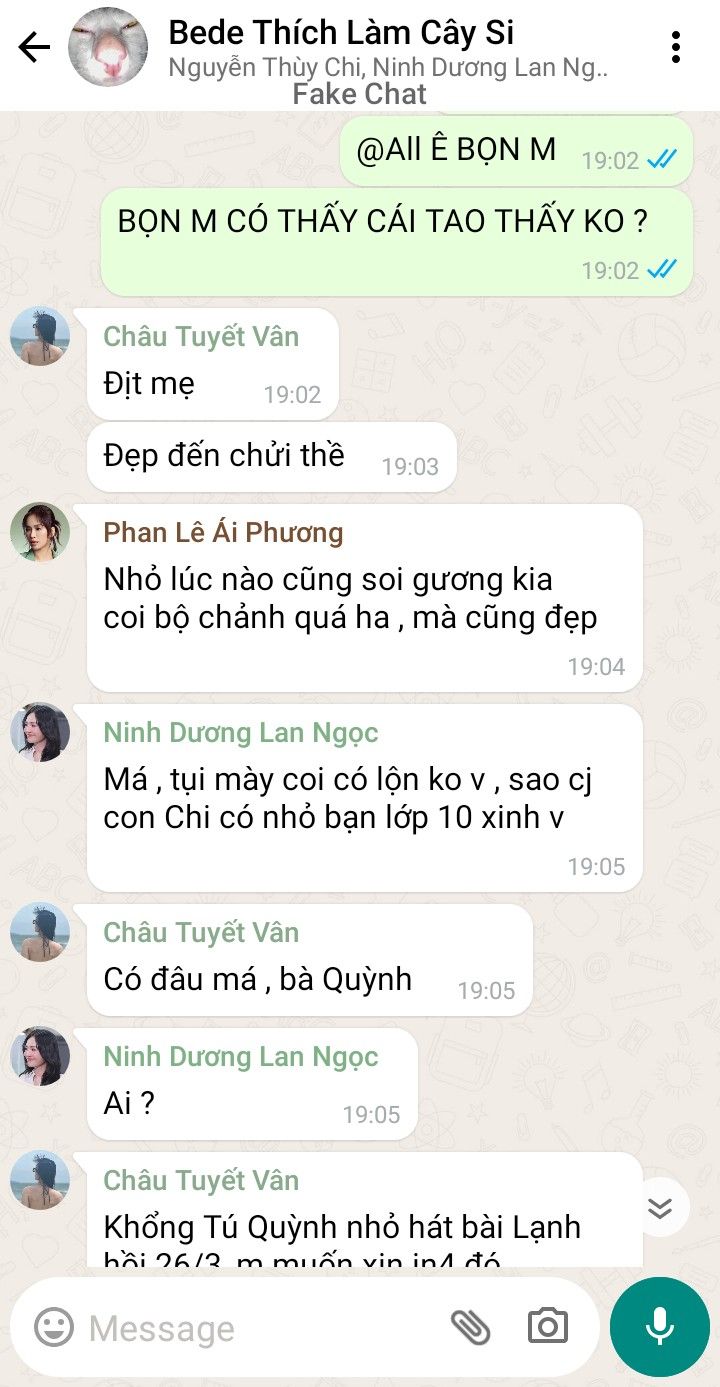Open the emoji picker
720x1387 pixels.
(54, 1327)
